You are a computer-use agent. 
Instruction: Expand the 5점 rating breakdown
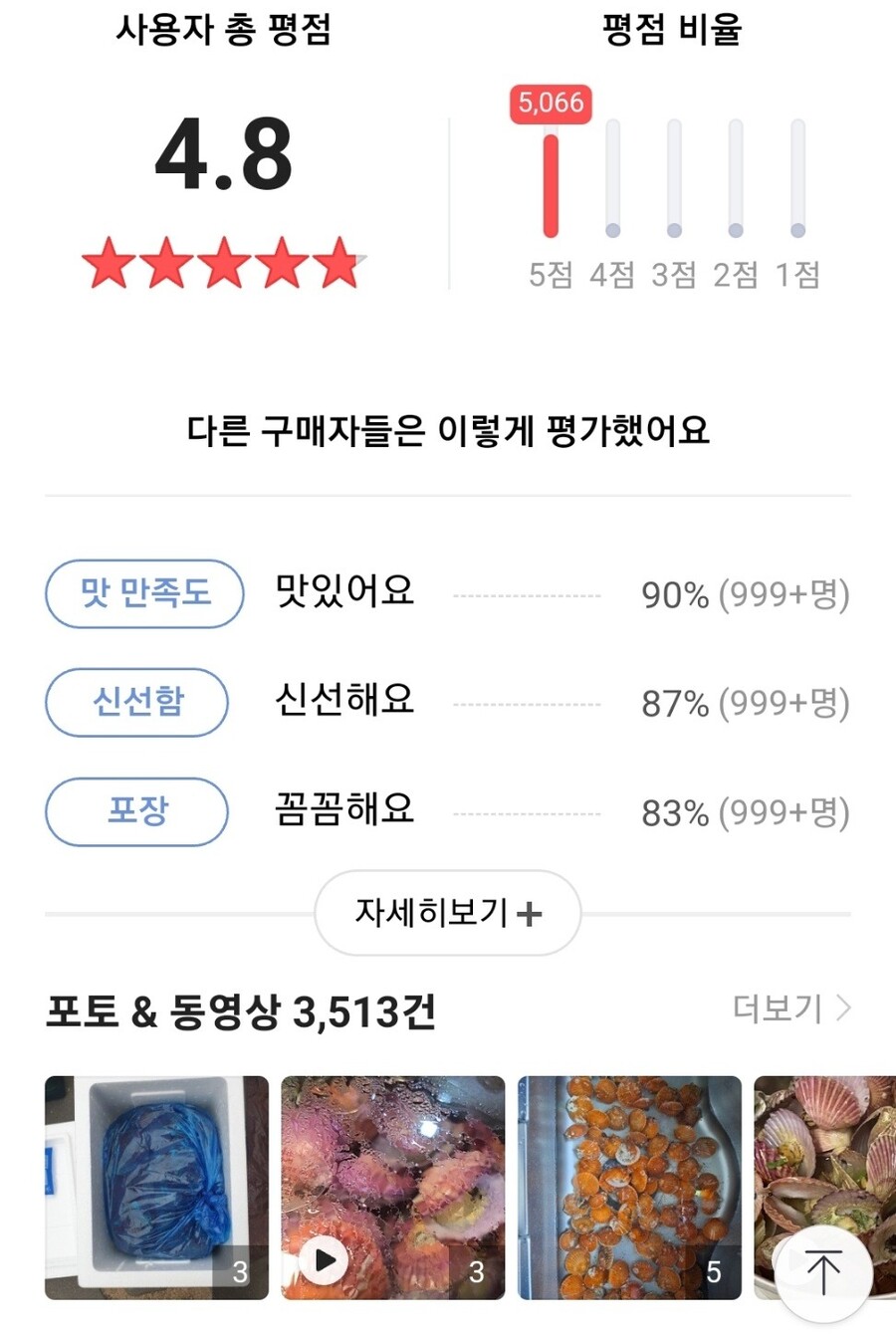tap(549, 276)
